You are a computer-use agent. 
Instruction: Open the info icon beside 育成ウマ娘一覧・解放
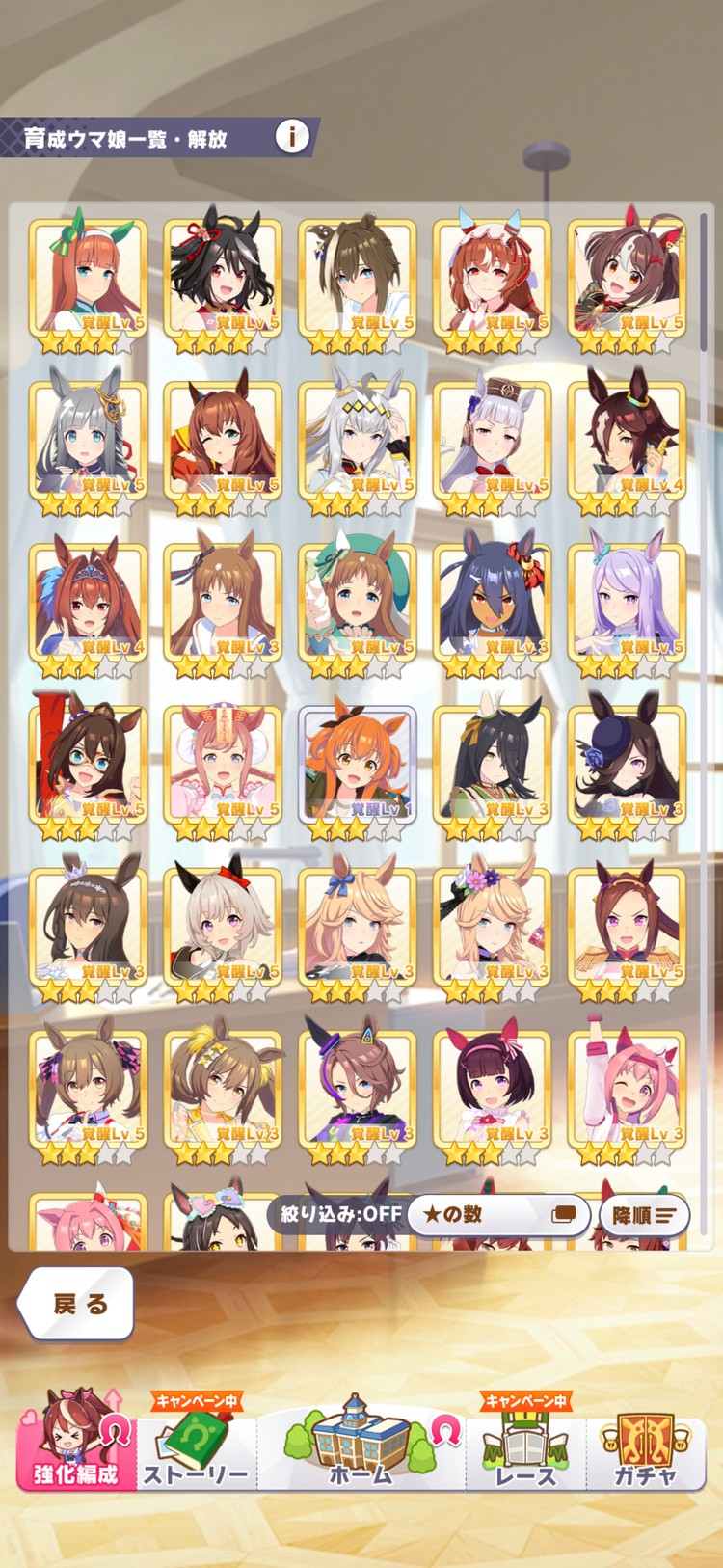(x=292, y=137)
